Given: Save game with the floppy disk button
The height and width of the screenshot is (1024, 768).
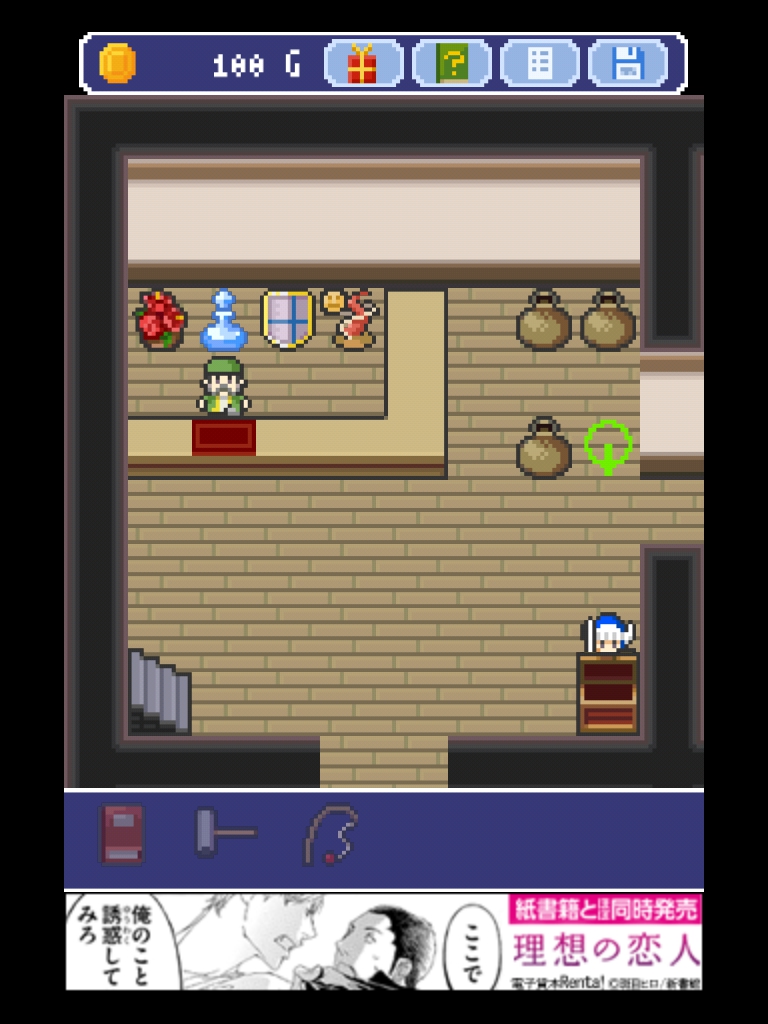Looking at the screenshot, I should 627,64.
